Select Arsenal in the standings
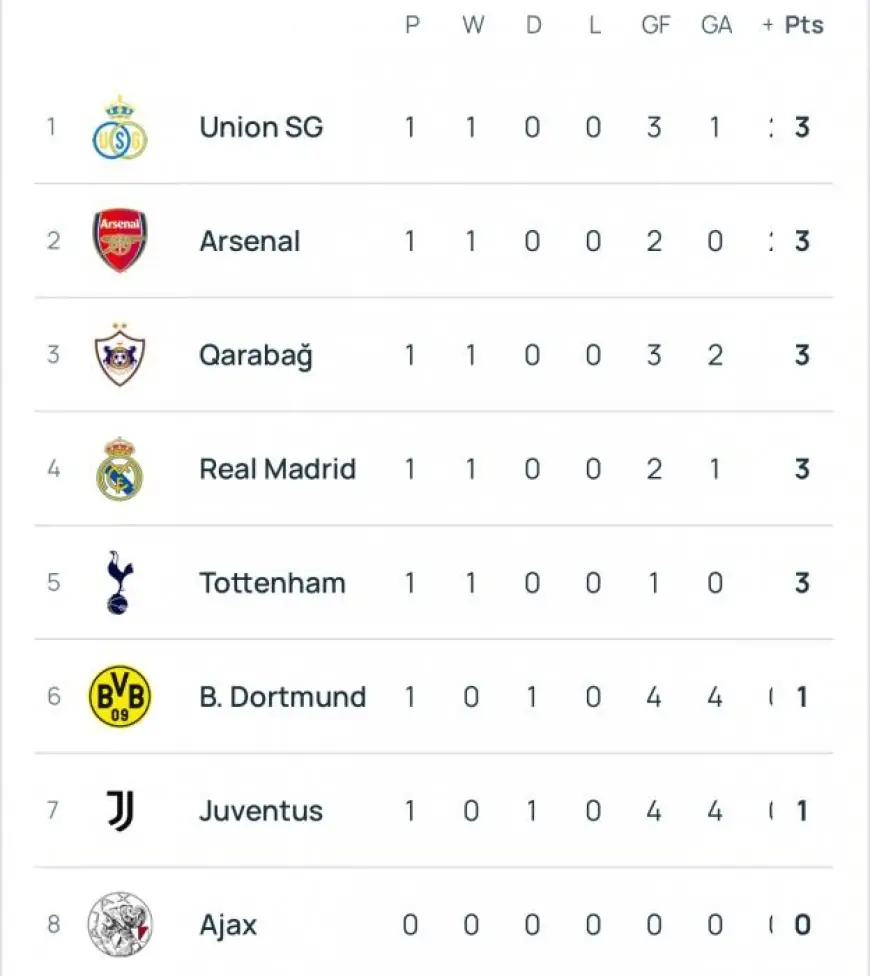The height and width of the screenshot is (976, 870). click(x=250, y=241)
